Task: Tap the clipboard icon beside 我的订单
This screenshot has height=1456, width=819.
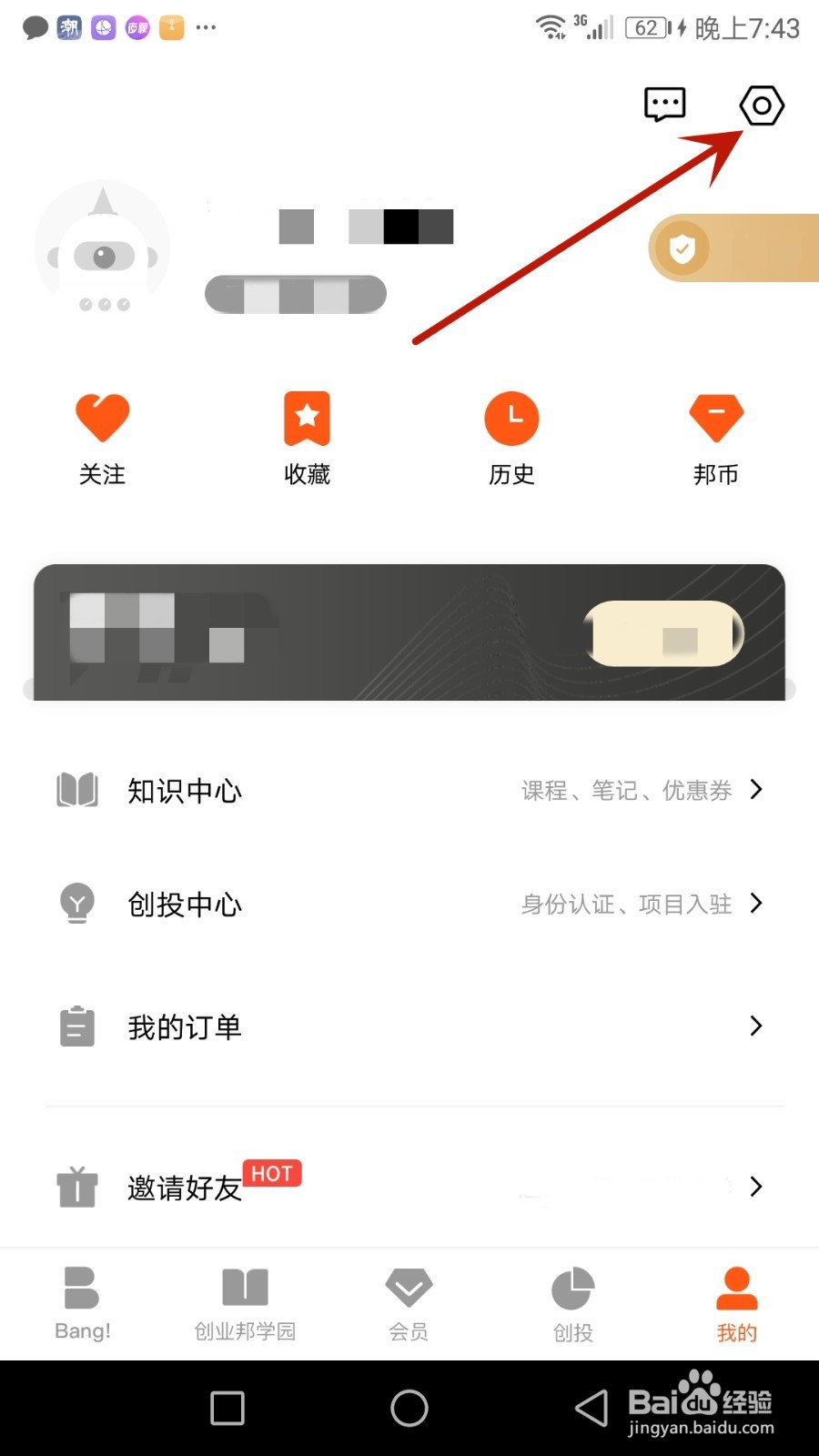Action: point(76,1026)
